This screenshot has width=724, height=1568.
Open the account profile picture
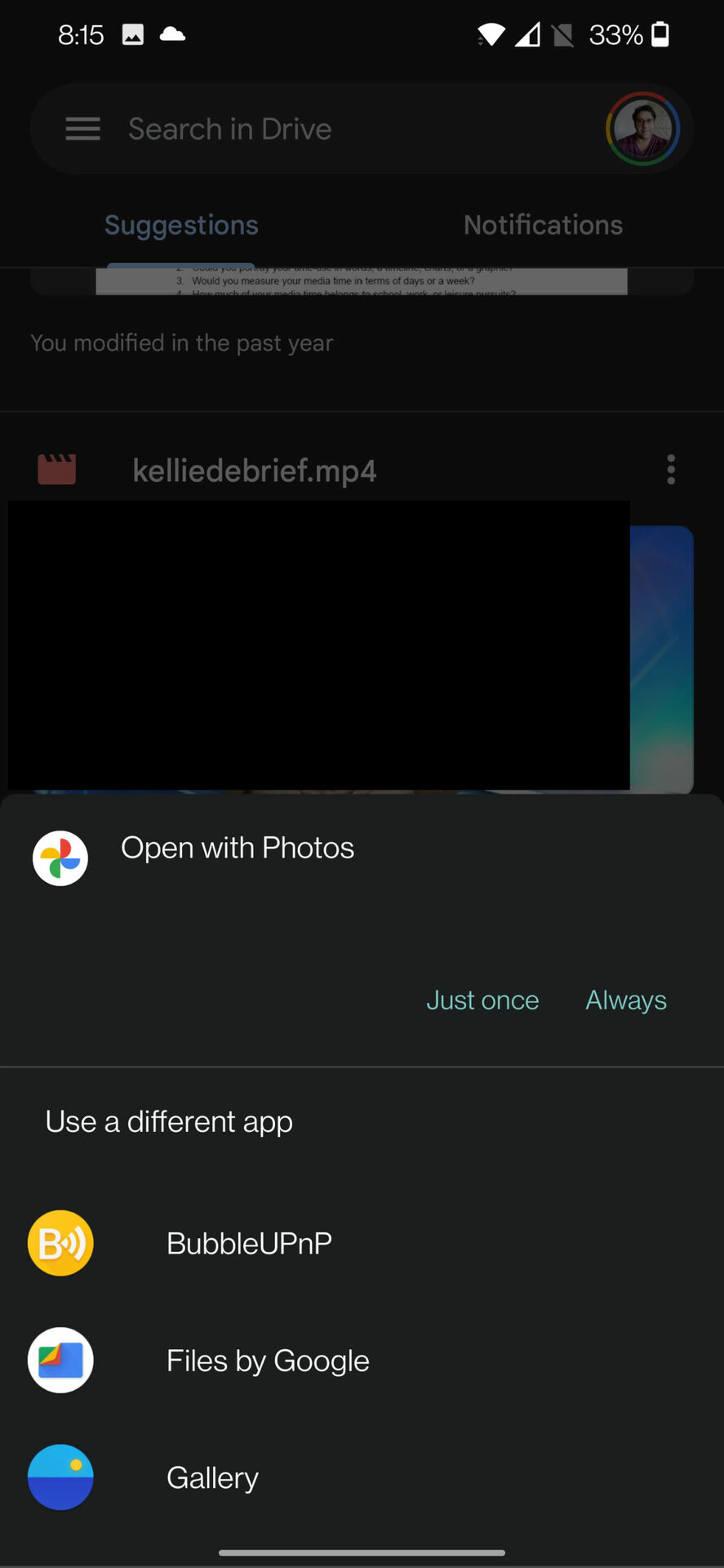(643, 129)
